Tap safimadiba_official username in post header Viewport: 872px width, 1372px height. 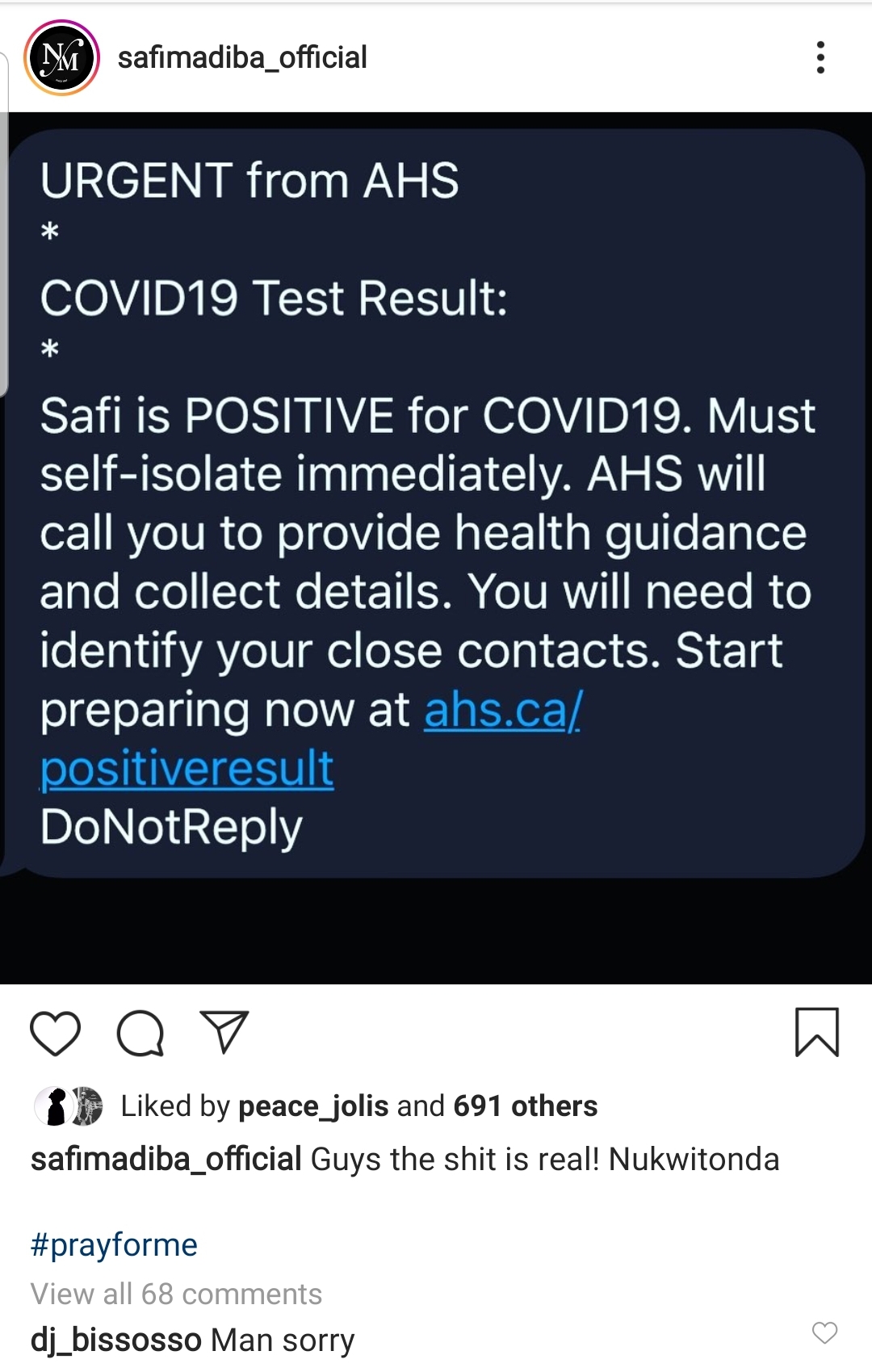pos(242,57)
